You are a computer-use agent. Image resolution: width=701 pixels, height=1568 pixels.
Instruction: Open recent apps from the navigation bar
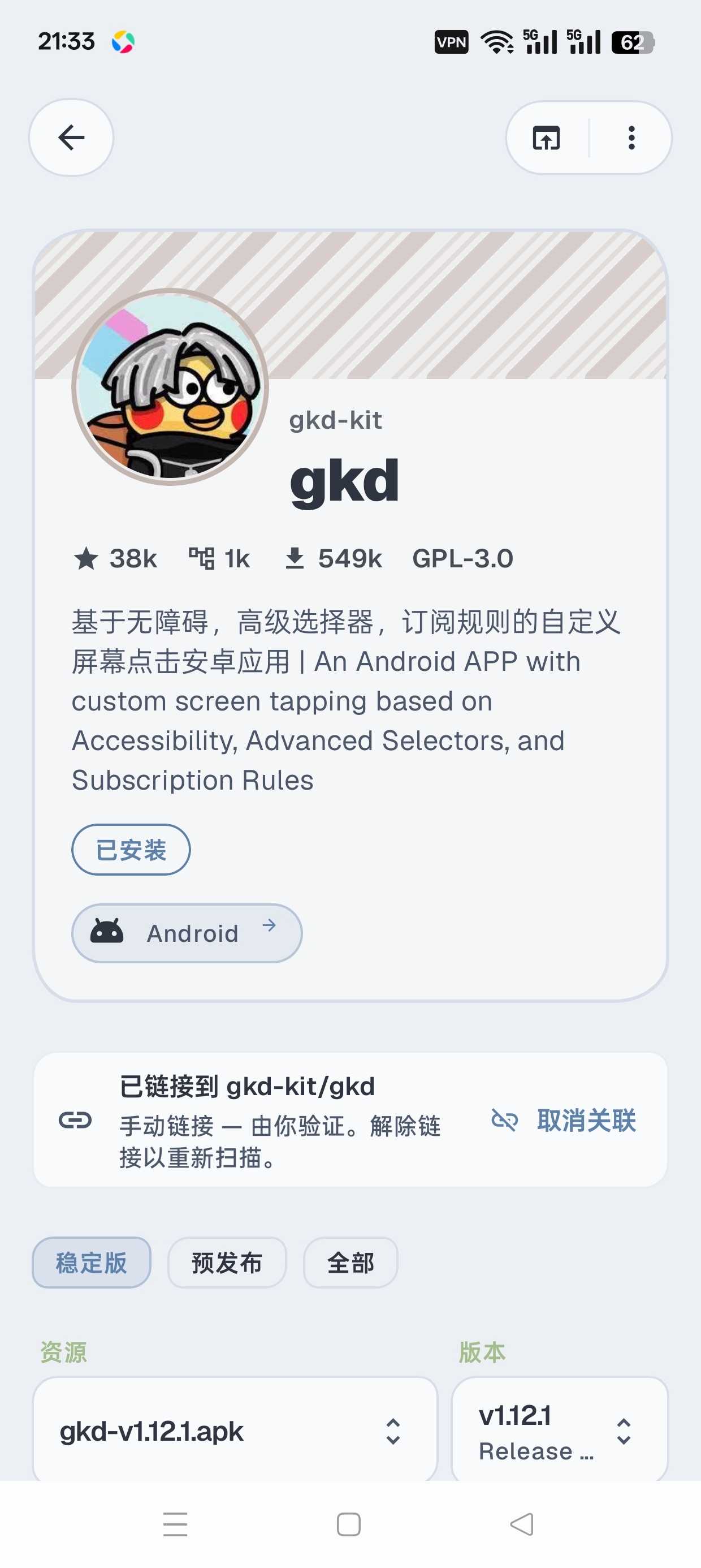click(x=175, y=1524)
